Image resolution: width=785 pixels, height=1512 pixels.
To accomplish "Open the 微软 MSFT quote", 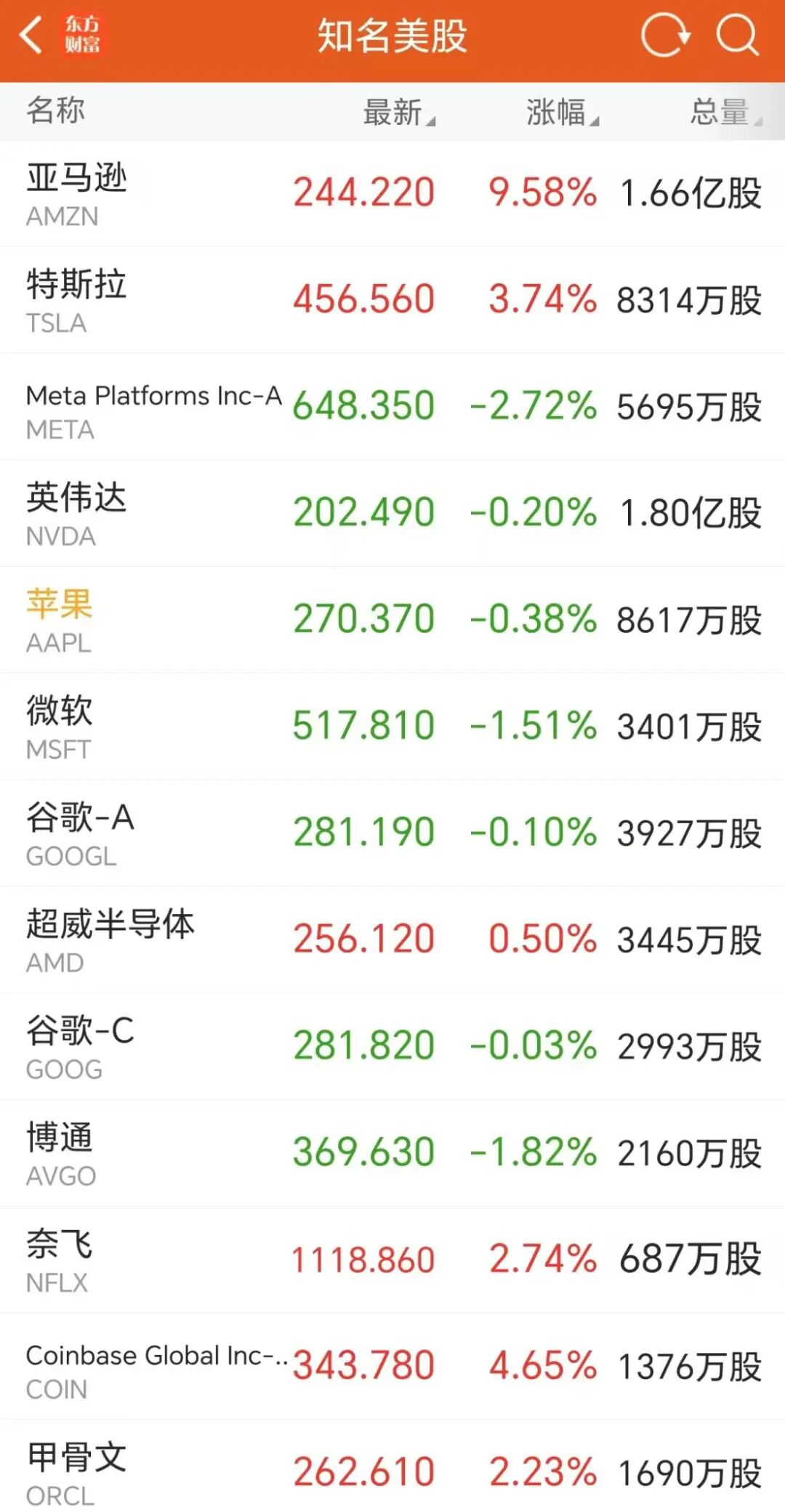I will [x=392, y=727].
